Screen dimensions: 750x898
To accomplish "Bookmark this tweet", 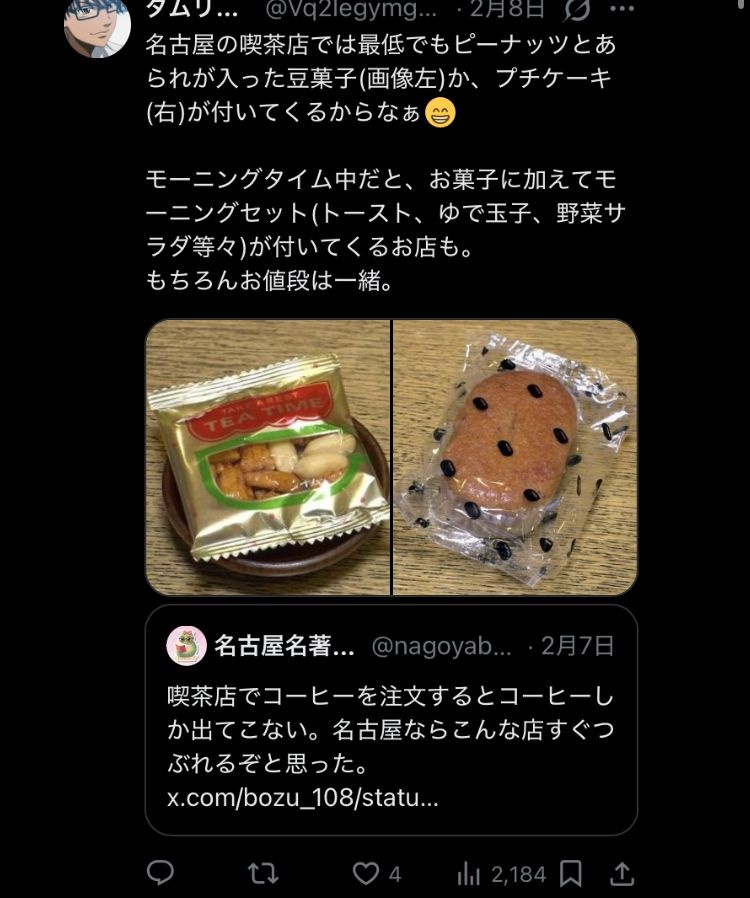I will 571,873.
